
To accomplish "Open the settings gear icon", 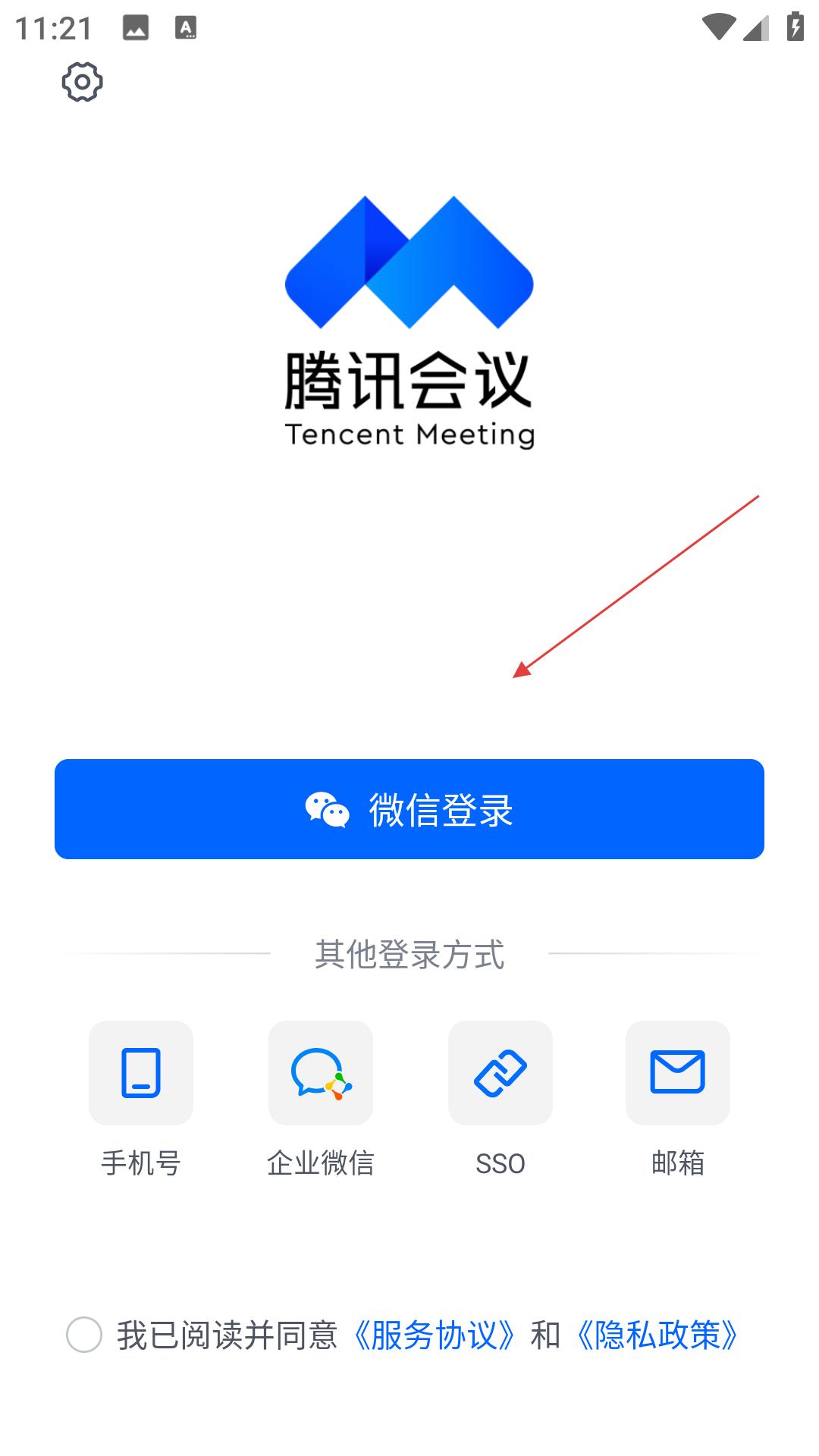I will [82, 82].
